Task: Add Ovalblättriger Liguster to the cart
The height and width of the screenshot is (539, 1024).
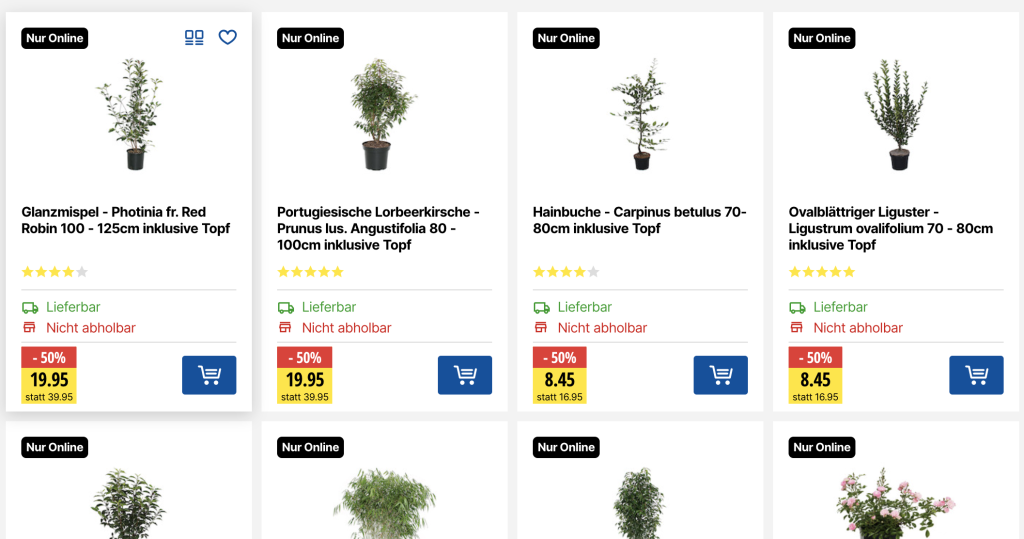Action: click(x=976, y=375)
